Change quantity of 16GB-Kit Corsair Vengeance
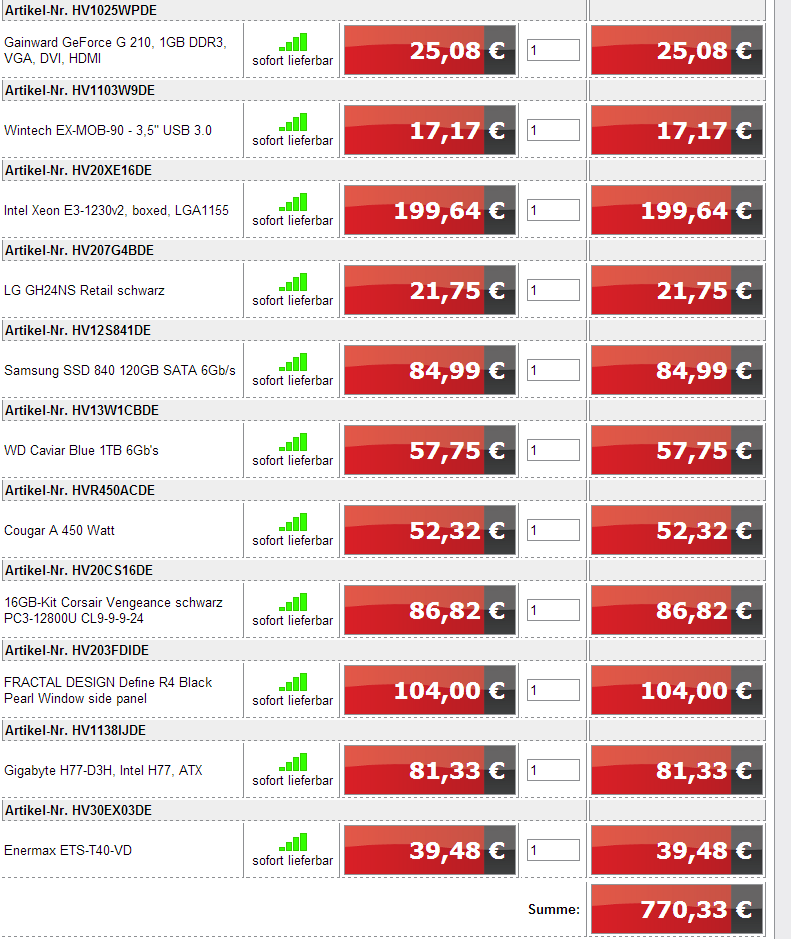This screenshot has height=939, width=791. pos(553,610)
